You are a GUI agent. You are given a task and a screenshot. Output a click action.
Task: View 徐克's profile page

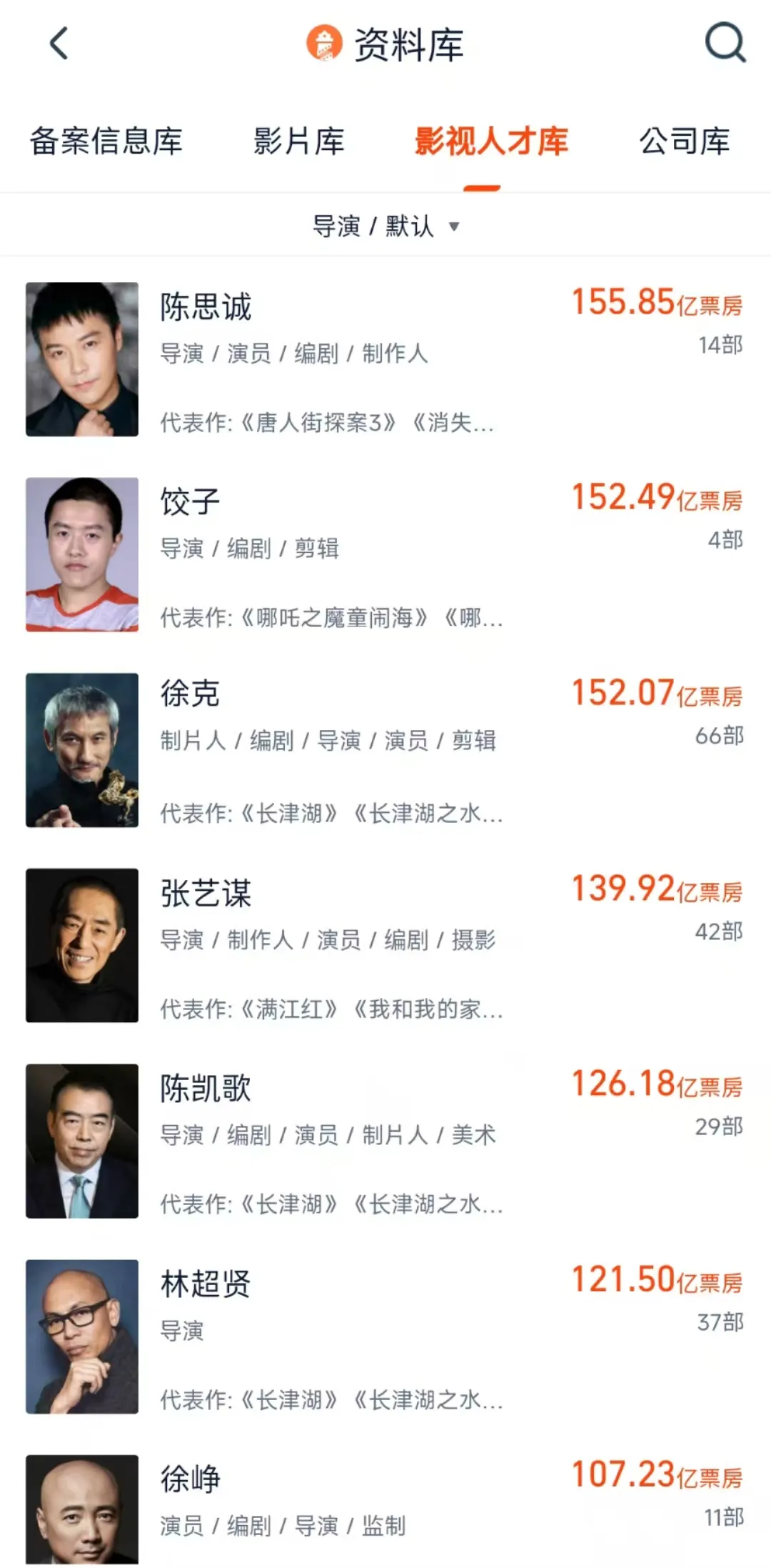coord(190,694)
